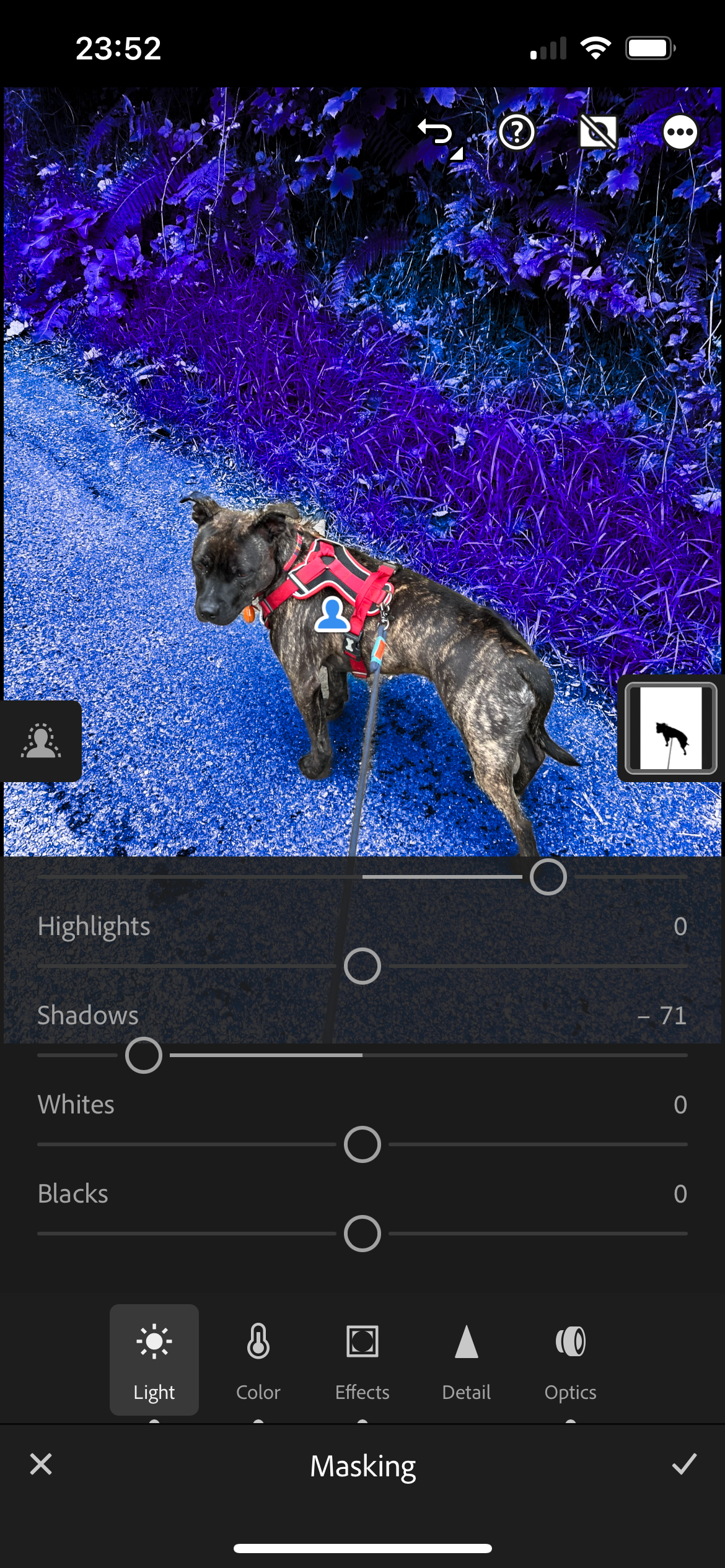Switch to the Optics tab
Viewport: 725px width, 1568px height.
[x=570, y=1360]
